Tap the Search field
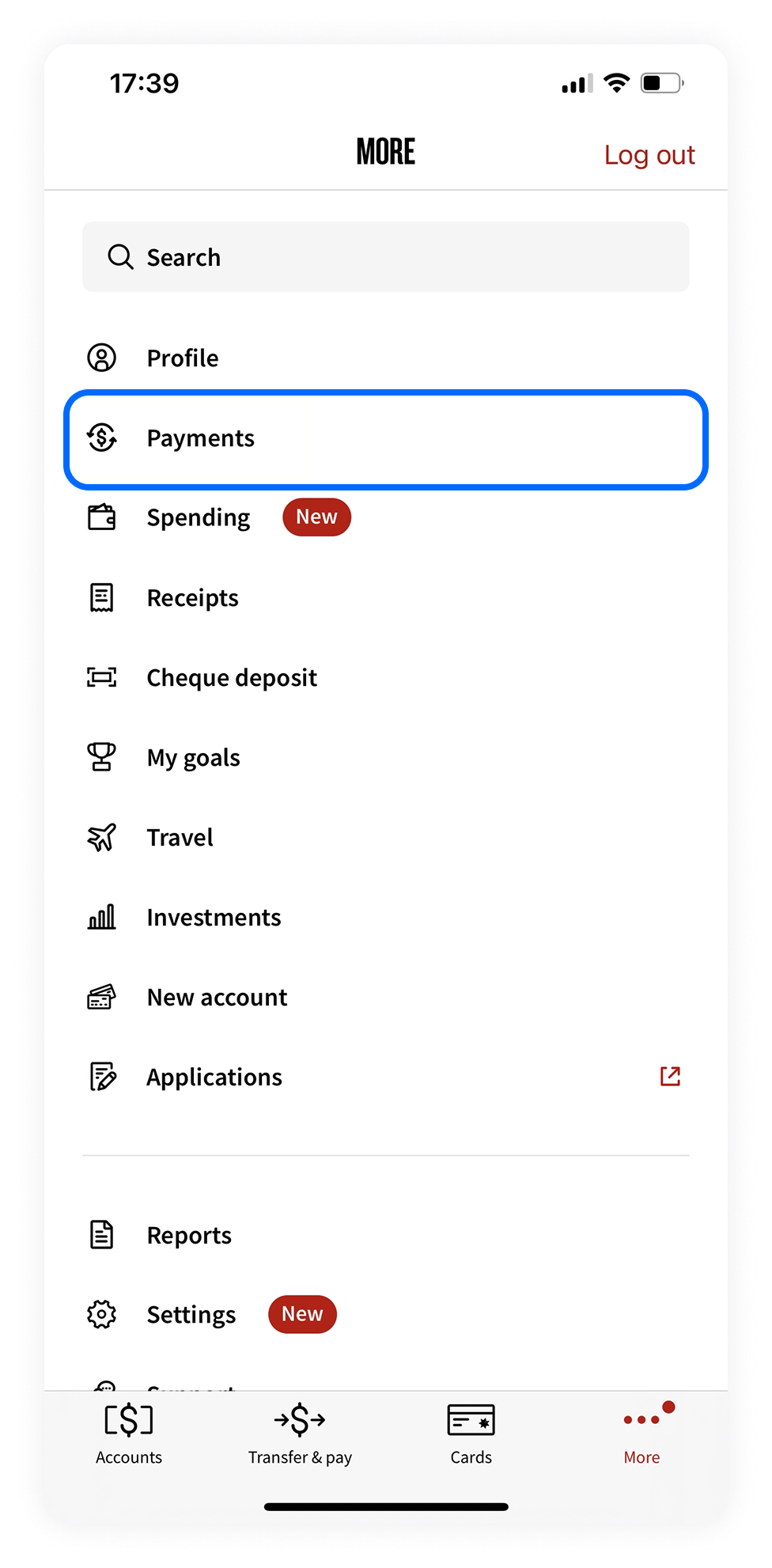 [x=386, y=257]
